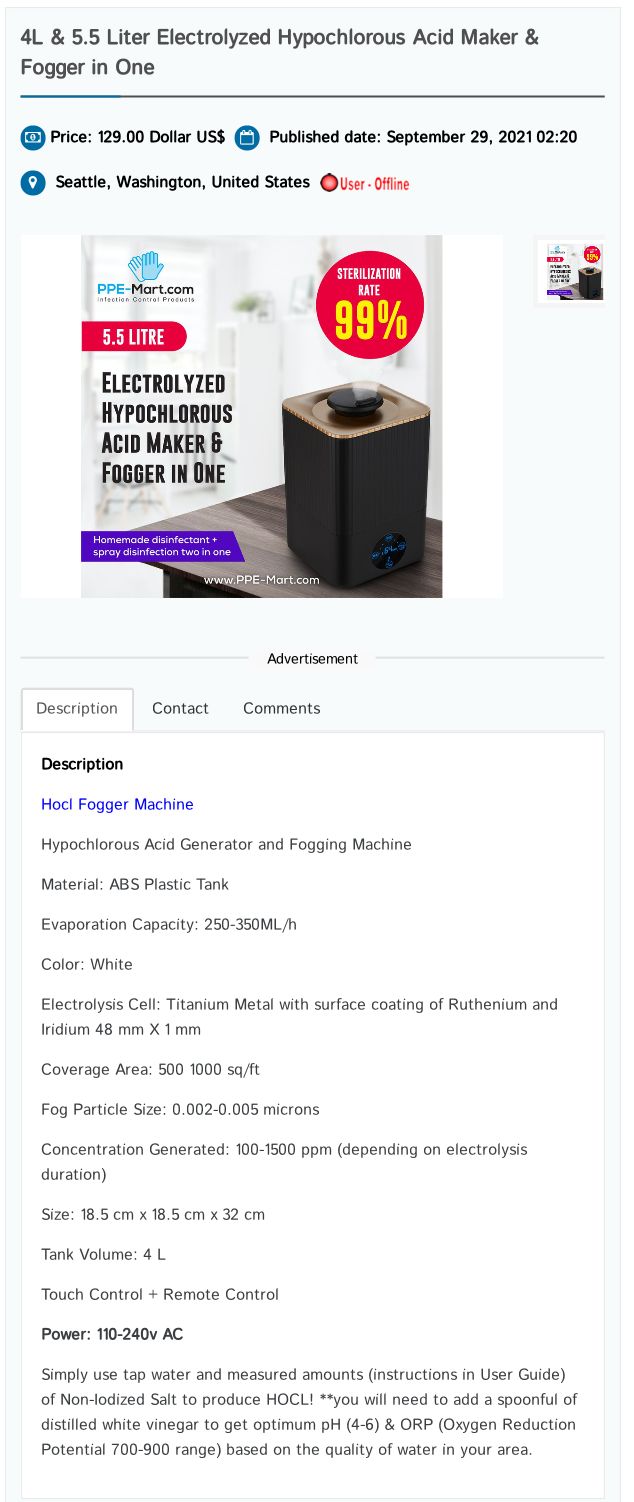
Task: Enlarge the main product photo
Action: point(262,416)
